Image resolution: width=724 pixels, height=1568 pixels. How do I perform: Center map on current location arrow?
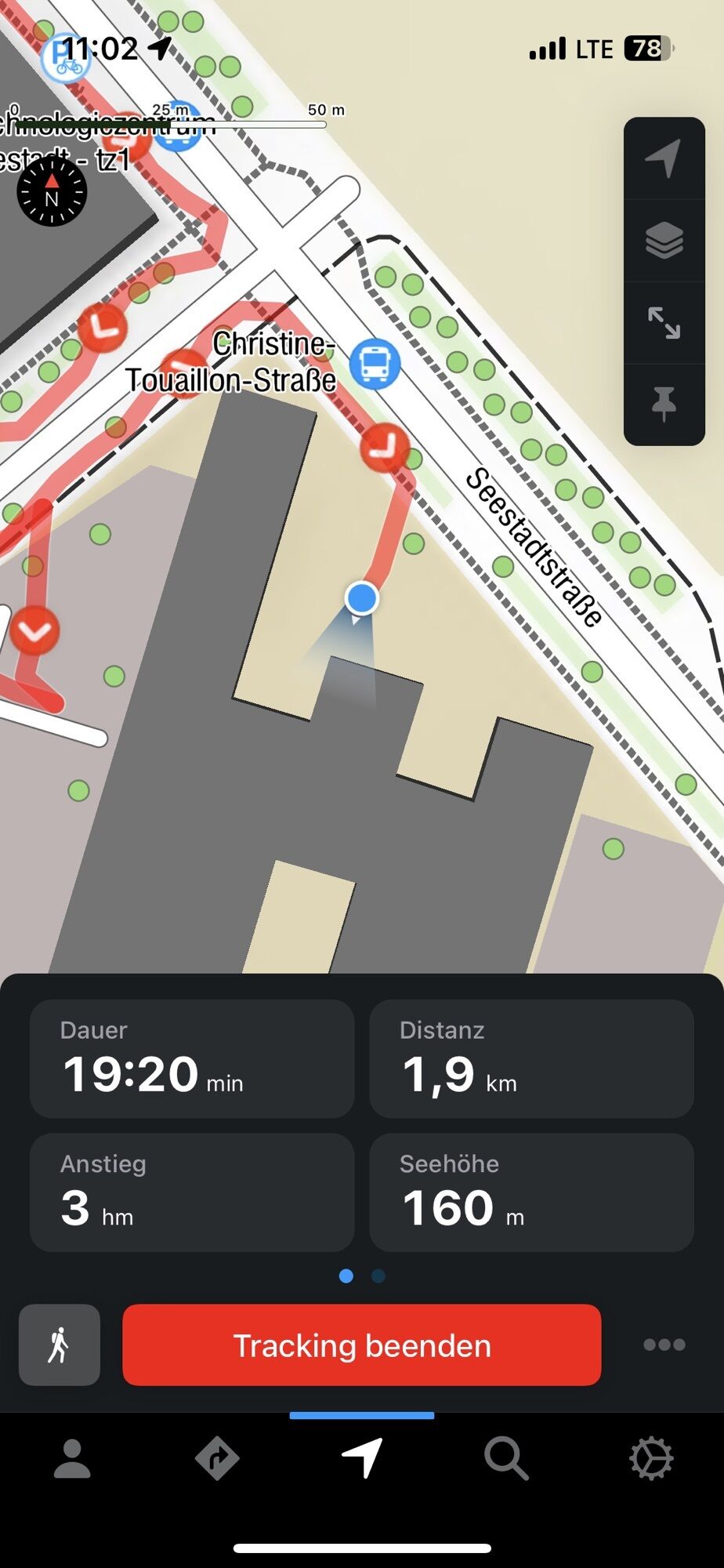point(664,158)
